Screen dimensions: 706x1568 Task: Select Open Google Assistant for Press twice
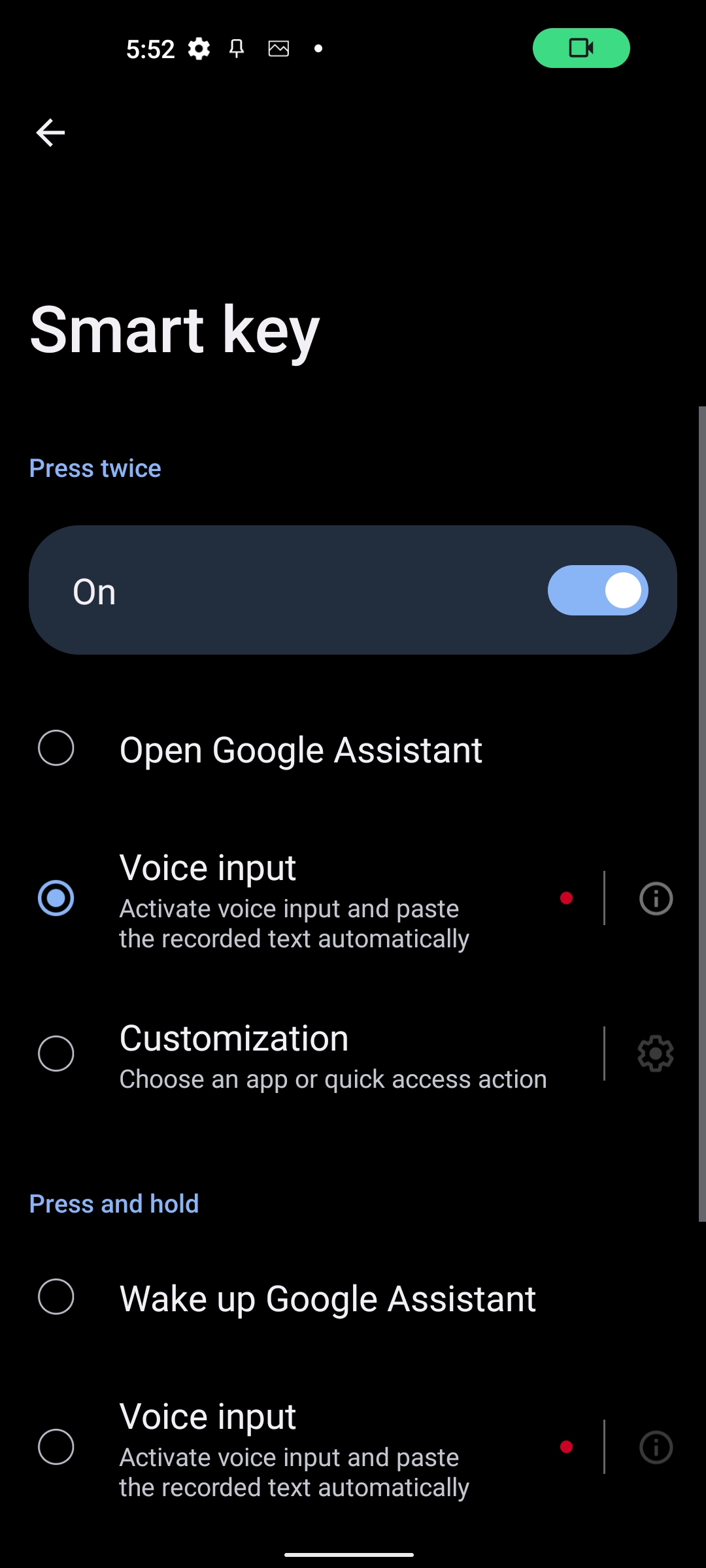353,749
